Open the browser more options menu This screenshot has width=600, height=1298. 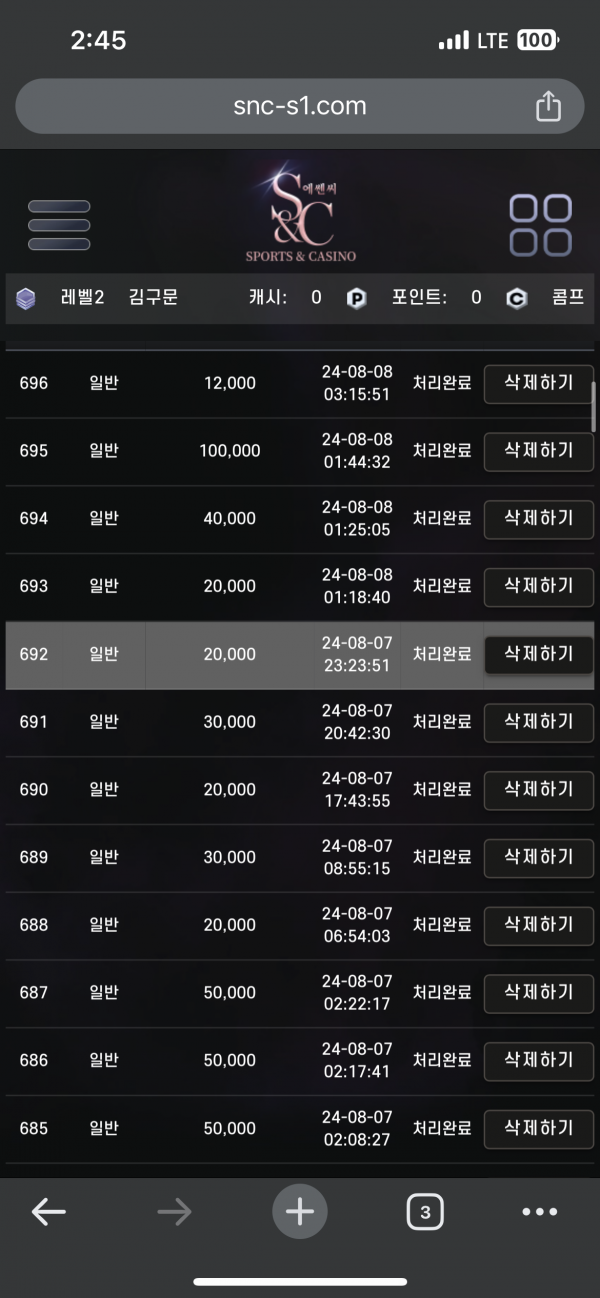[x=540, y=1212]
